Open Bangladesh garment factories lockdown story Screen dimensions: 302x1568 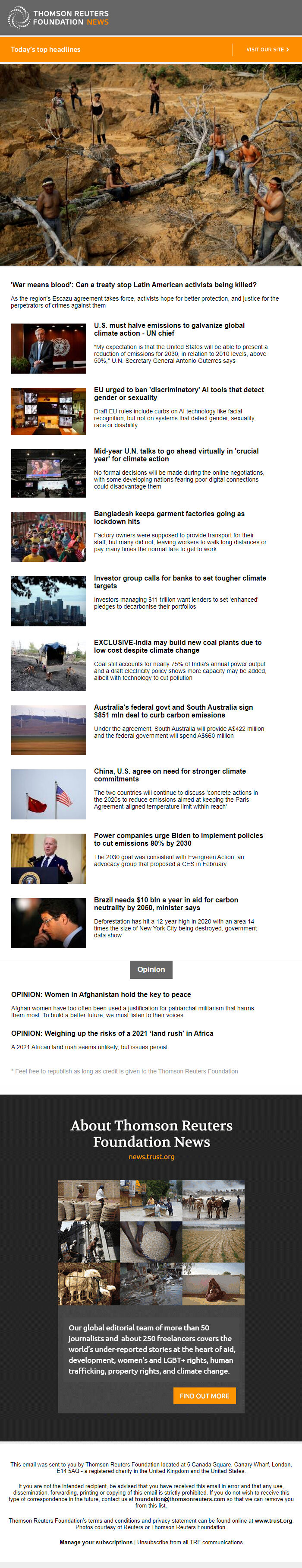[169, 517]
